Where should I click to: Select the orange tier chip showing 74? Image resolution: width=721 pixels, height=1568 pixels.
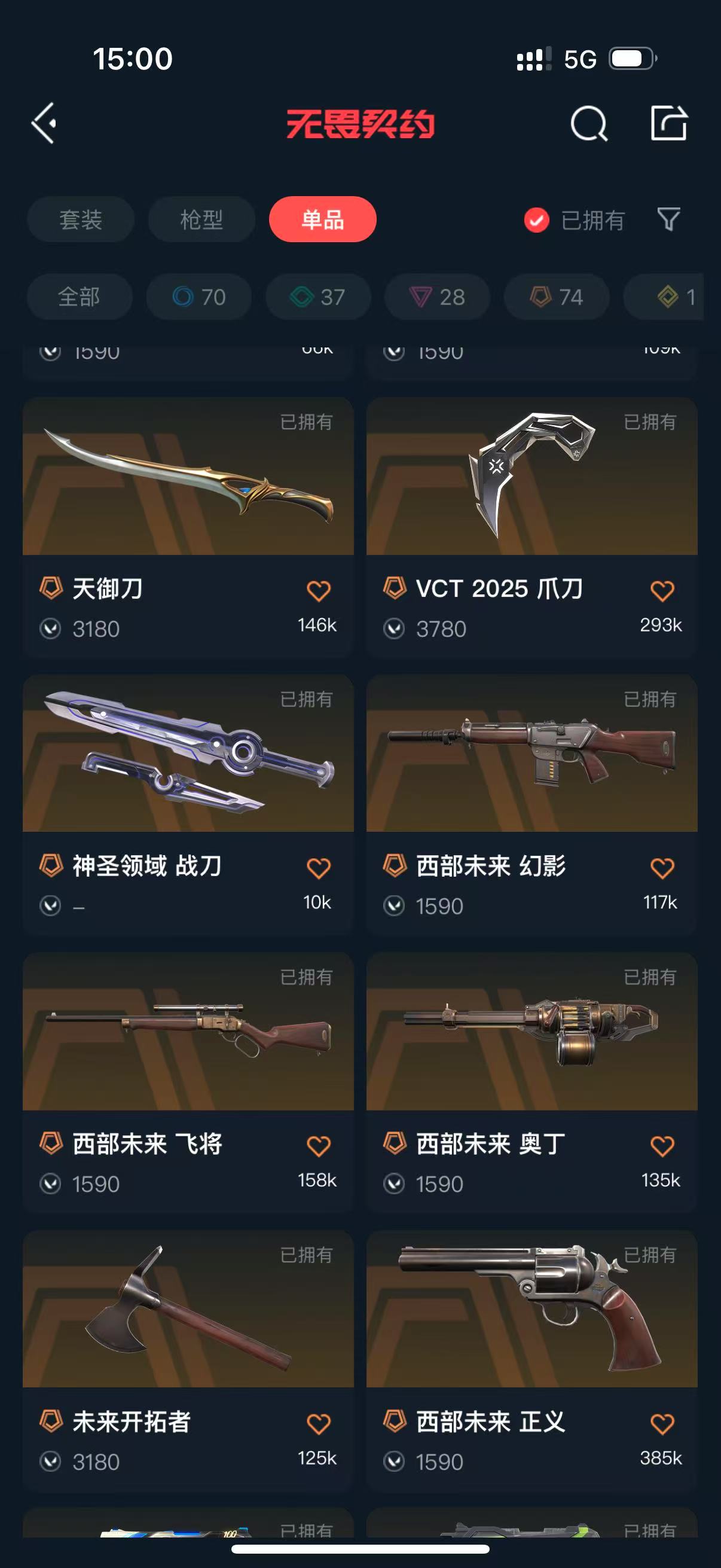coord(557,297)
